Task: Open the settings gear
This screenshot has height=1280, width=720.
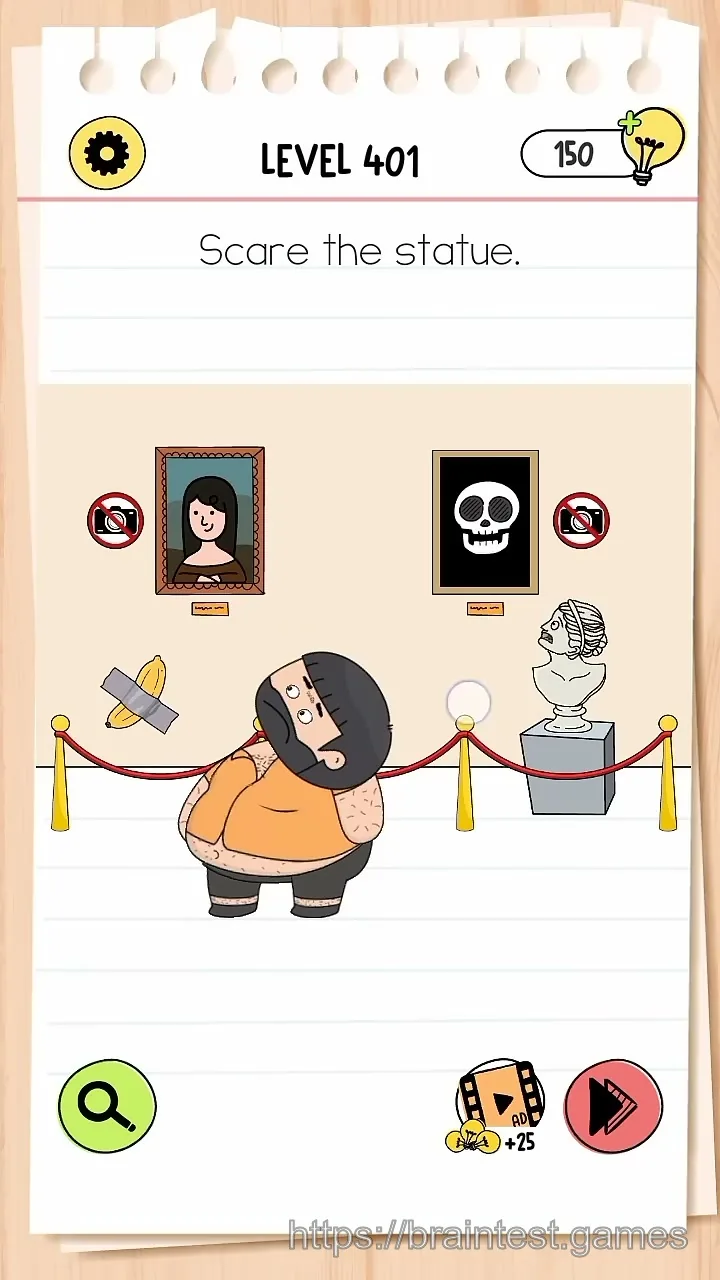Action: click(x=107, y=153)
